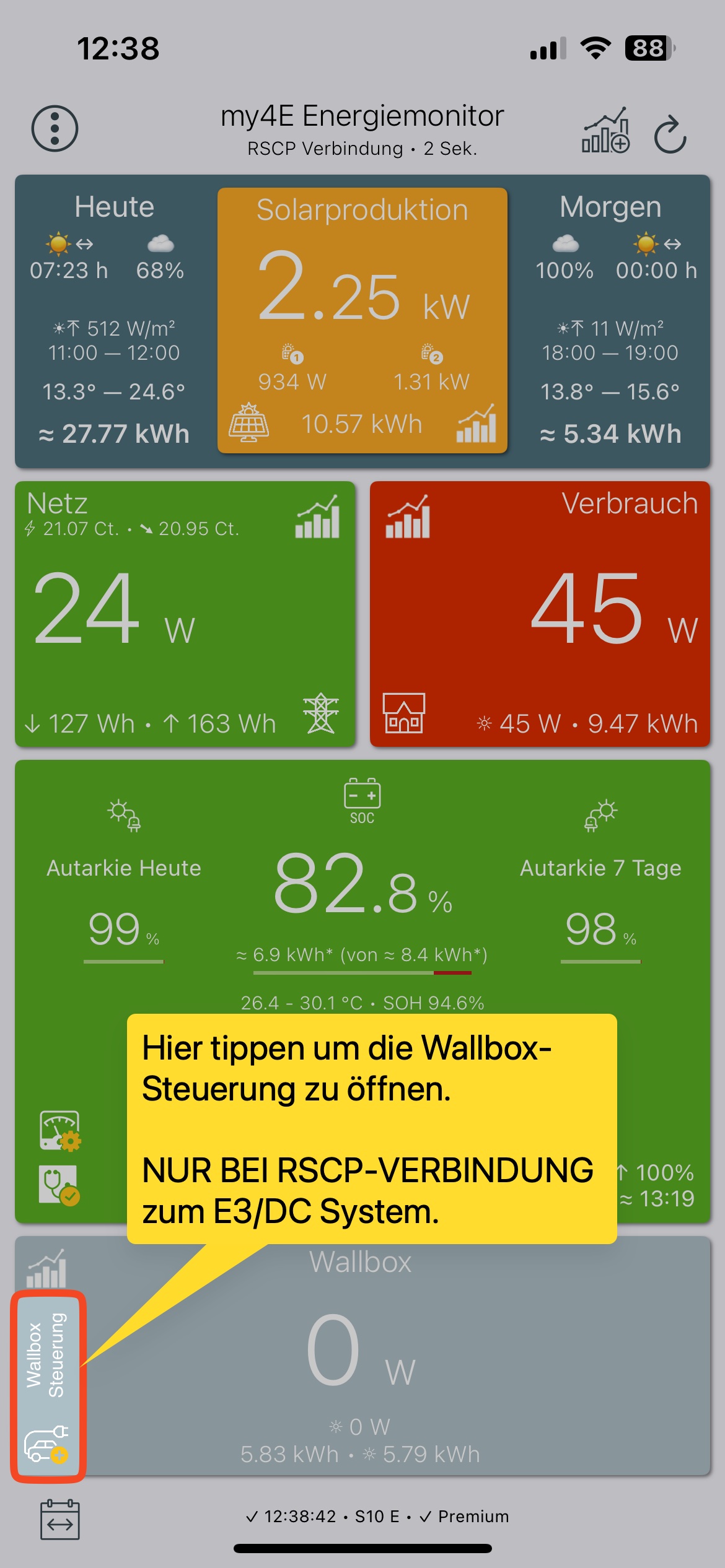Tap the power pylon icon in Netz

[x=321, y=713]
